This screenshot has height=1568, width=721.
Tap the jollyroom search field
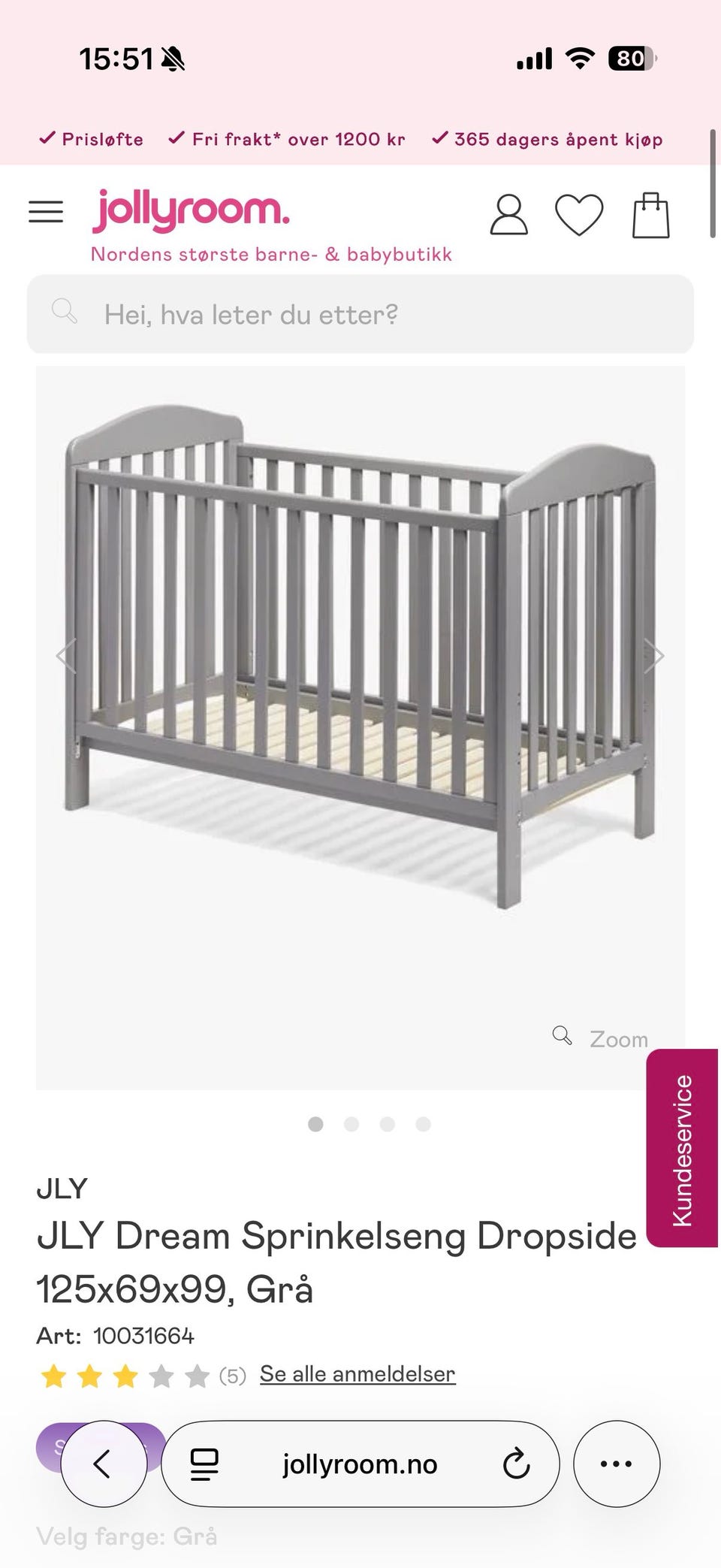click(x=360, y=314)
